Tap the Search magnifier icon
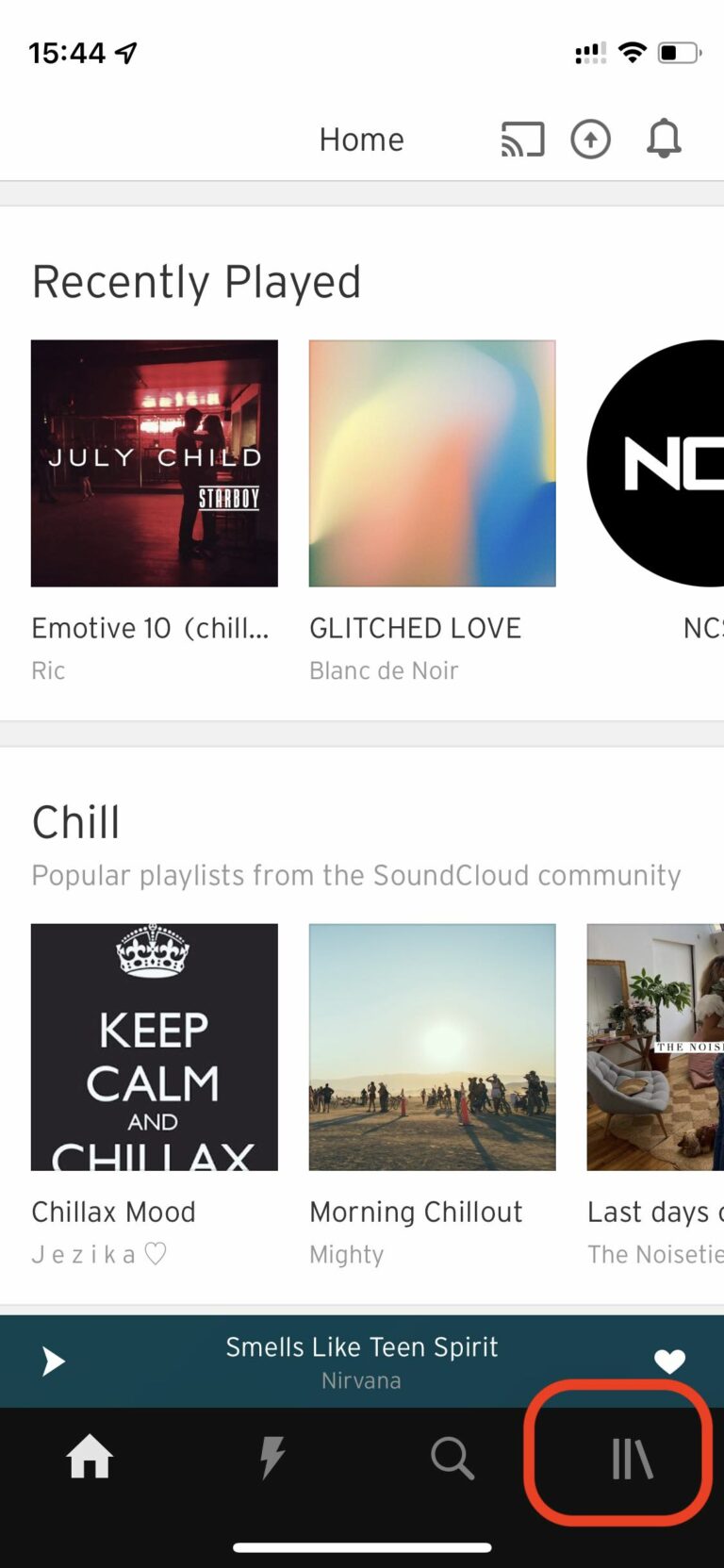This screenshot has width=724, height=1568. click(x=452, y=1458)
